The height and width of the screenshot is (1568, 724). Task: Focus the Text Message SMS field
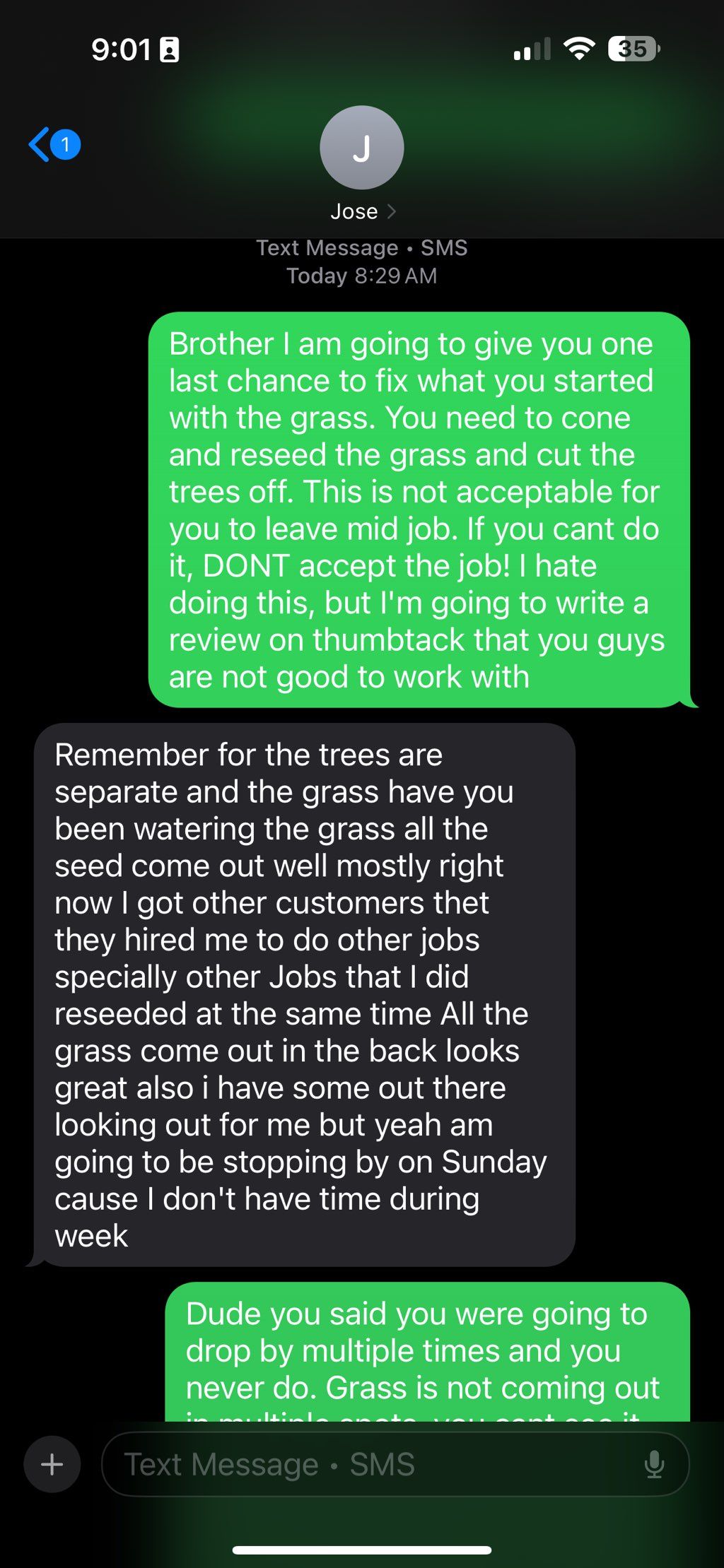[368, 1464]
